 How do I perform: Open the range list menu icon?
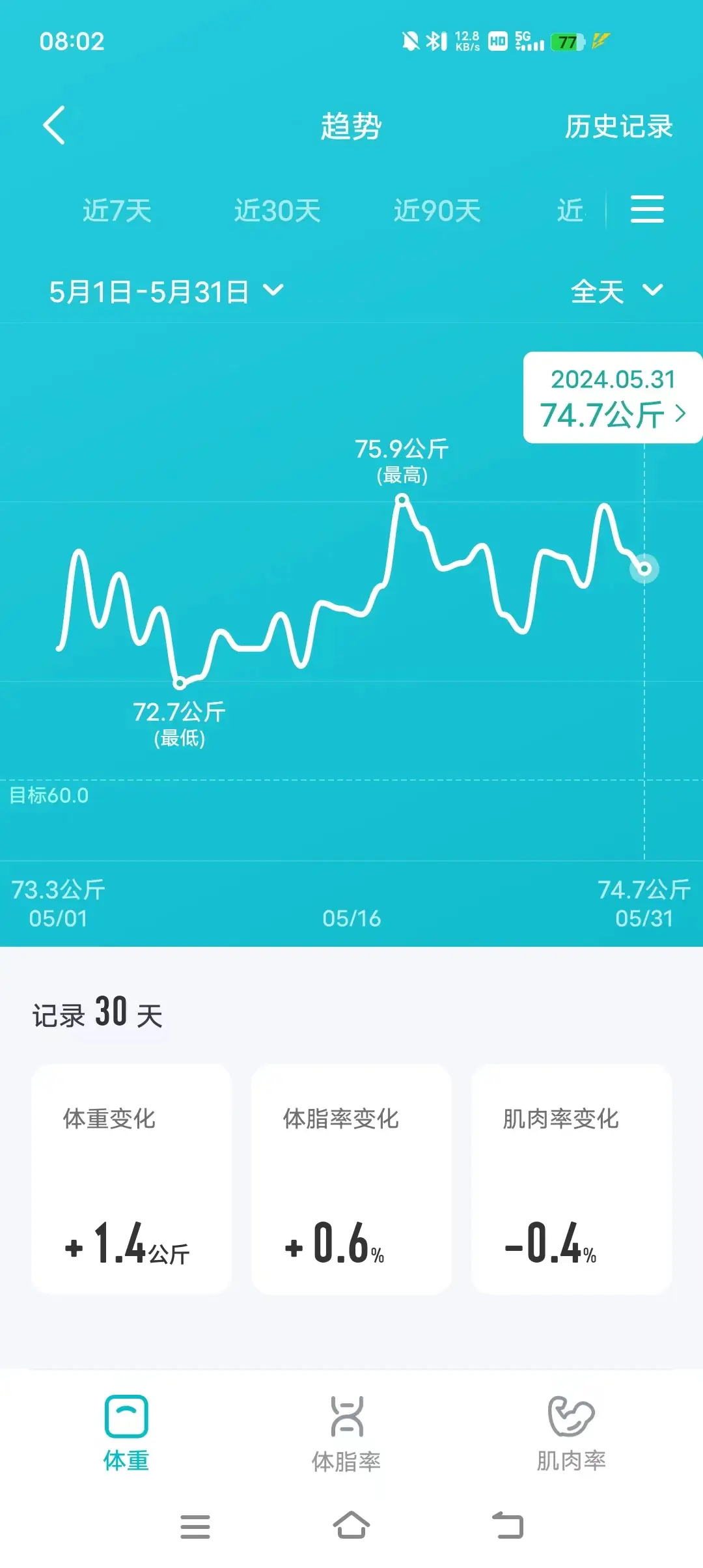coord(647,209)
